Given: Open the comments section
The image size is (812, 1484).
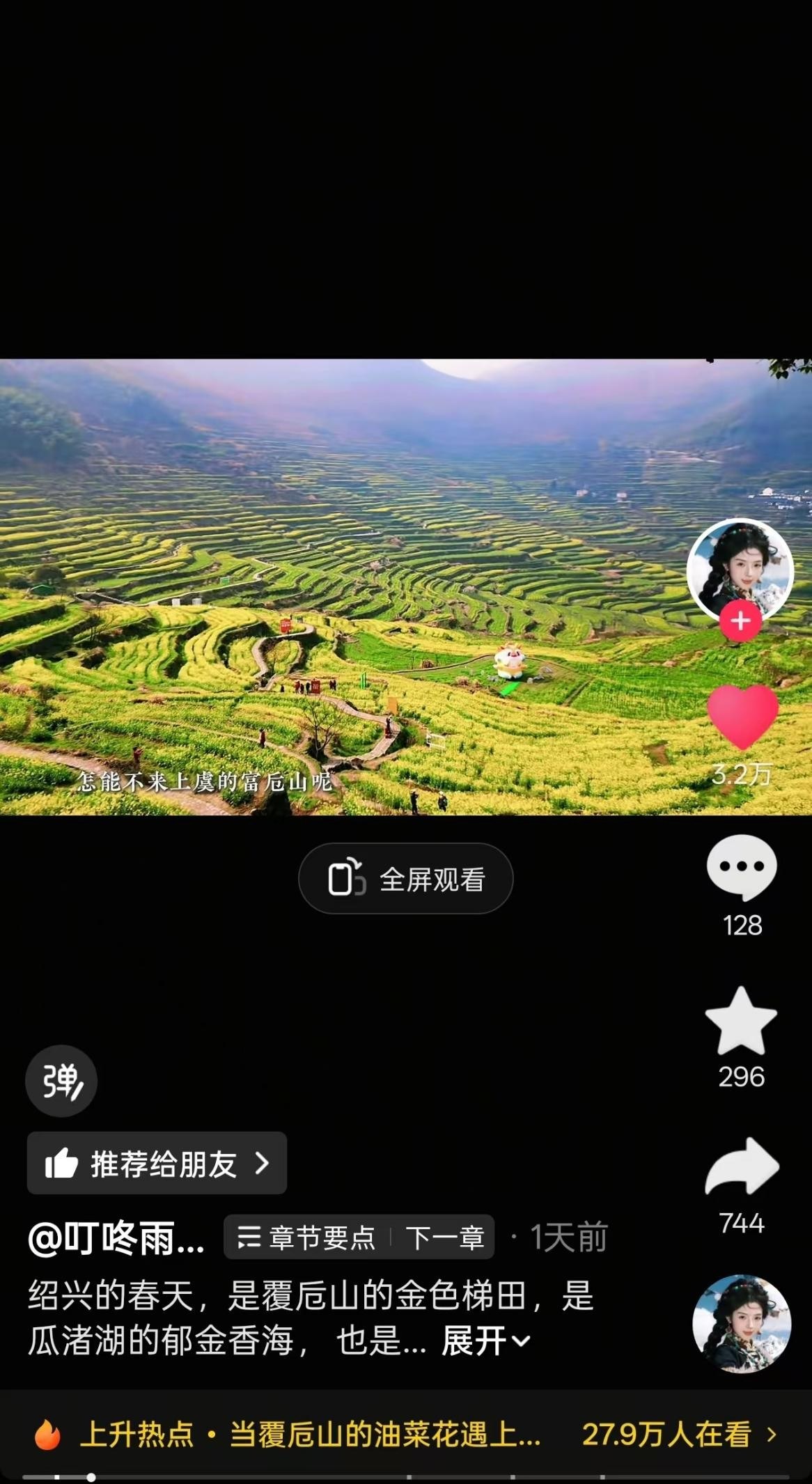Looking at the screenshot, I should coord(741,868).
